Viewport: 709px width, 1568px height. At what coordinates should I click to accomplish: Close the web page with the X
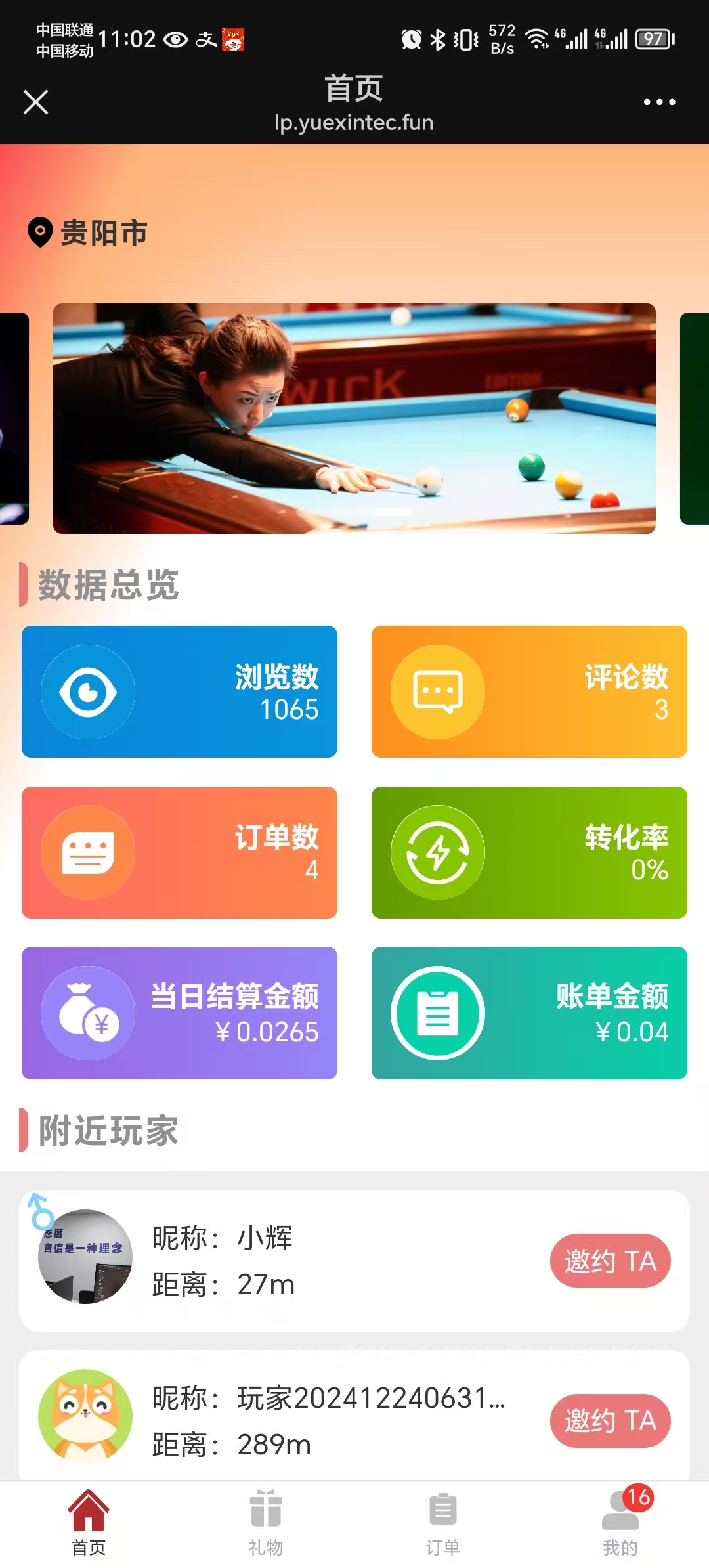(35, 102)
